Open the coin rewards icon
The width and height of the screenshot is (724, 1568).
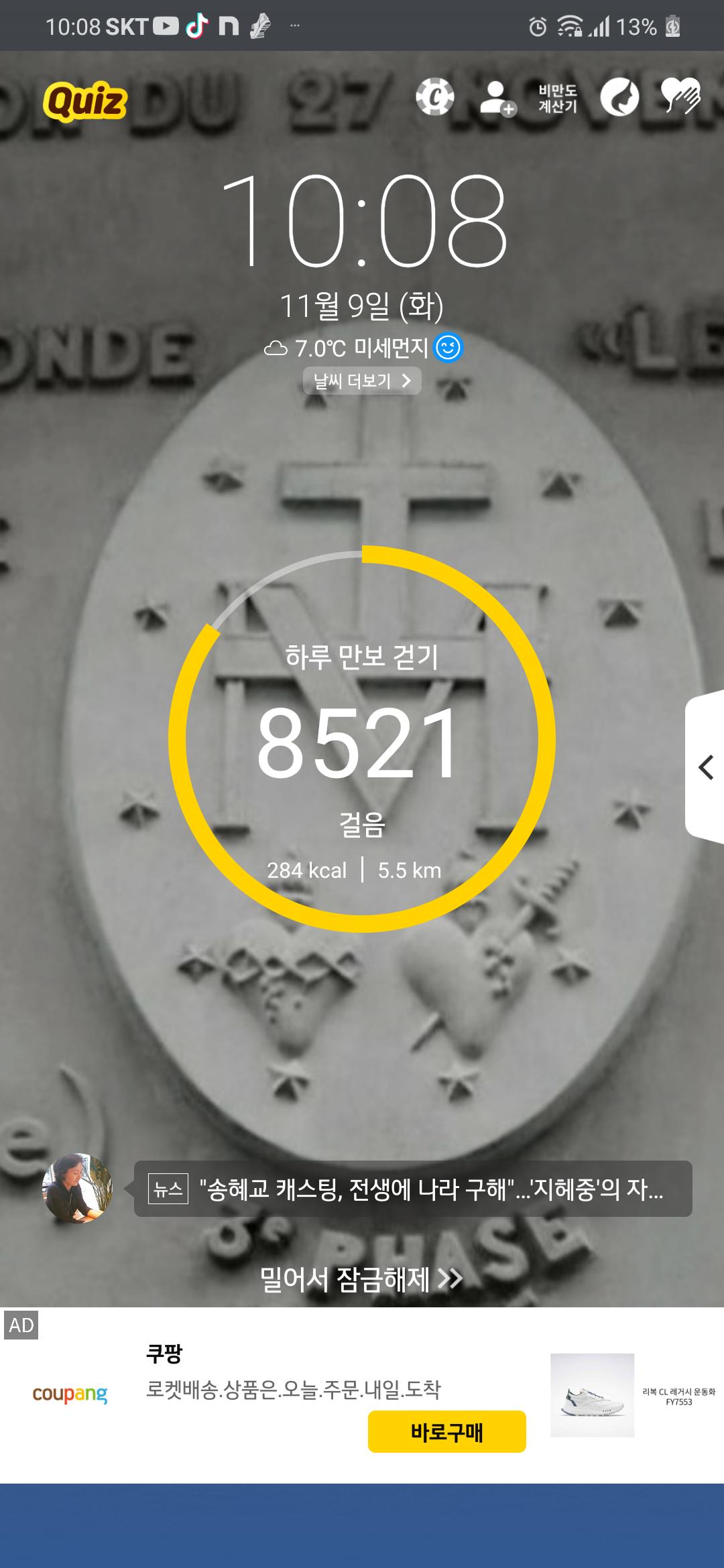click(x=434, y=97)
